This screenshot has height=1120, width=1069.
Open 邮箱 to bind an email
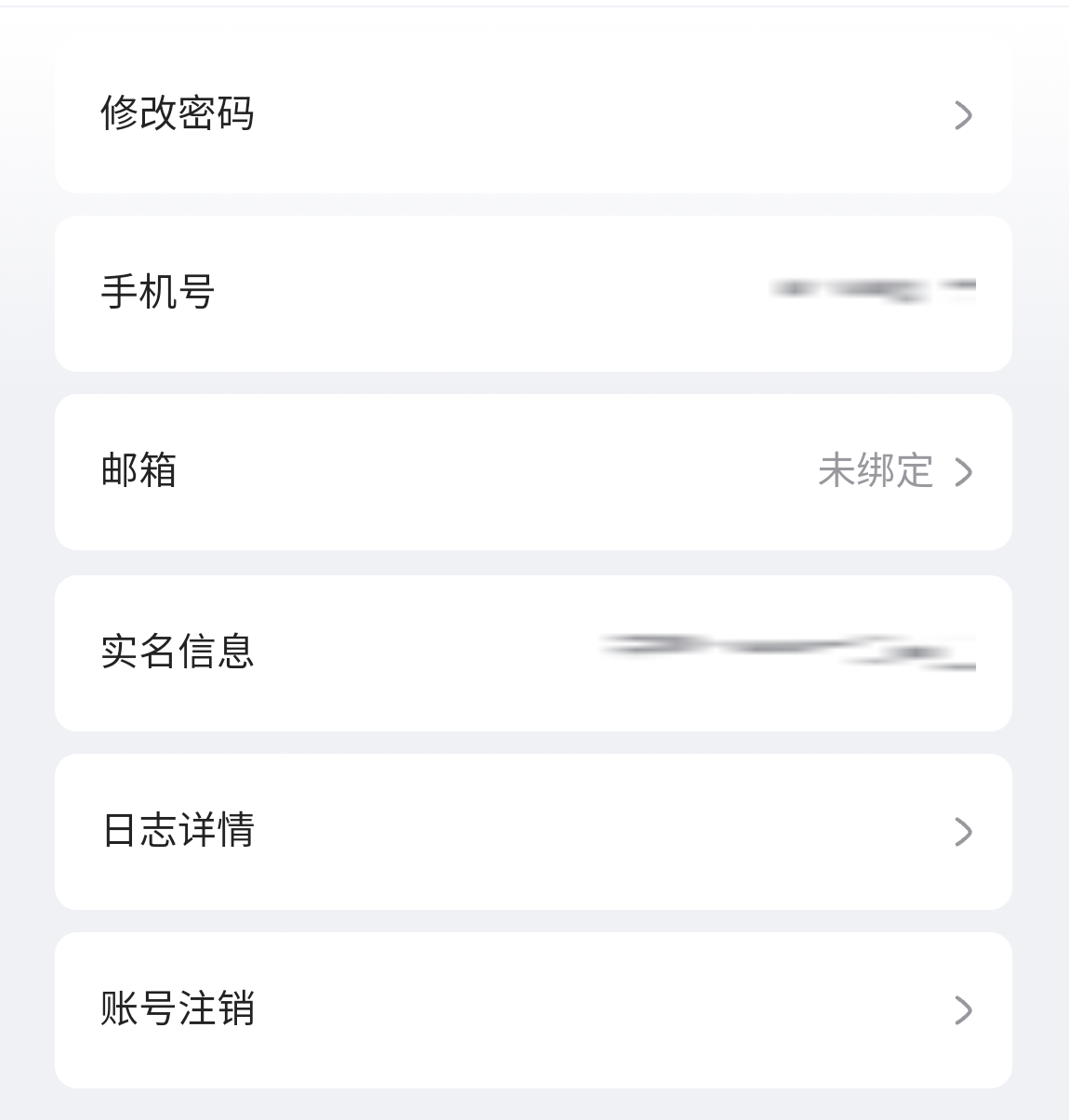[x=533, y=471]
